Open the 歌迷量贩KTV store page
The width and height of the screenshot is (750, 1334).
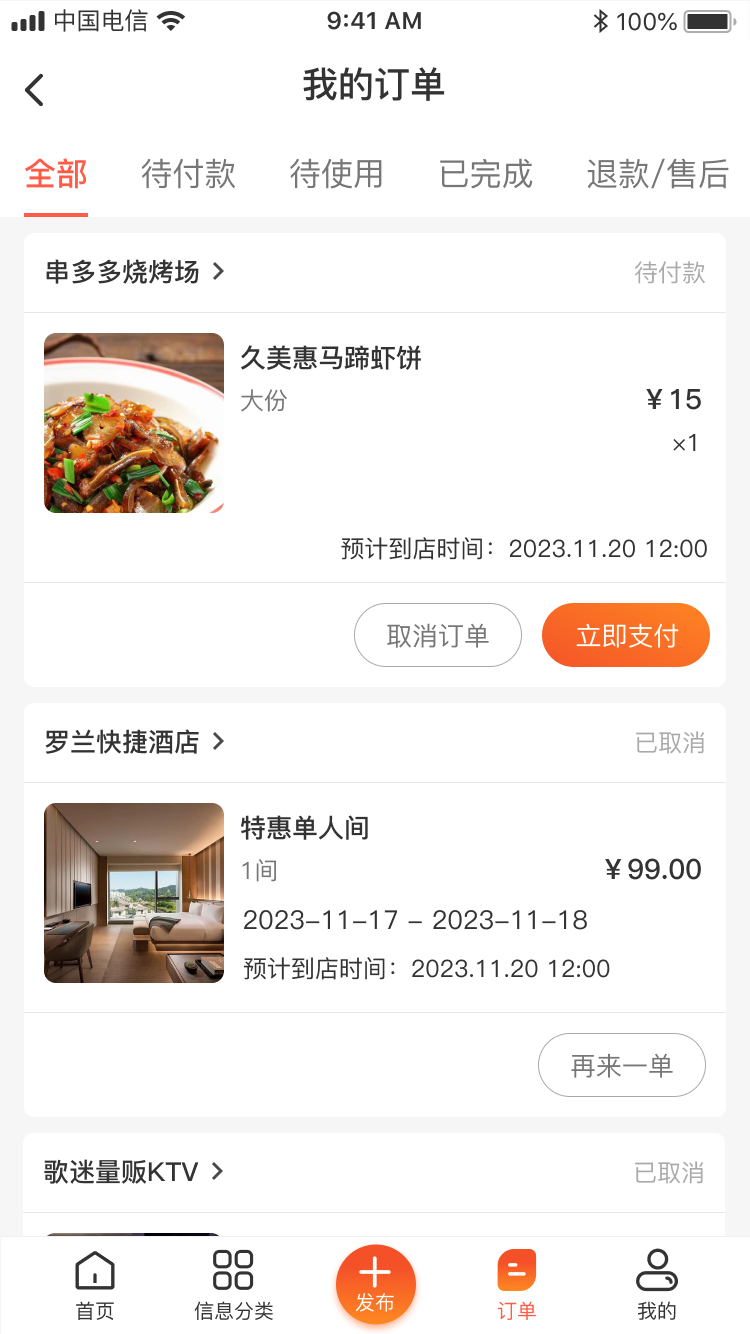[133, 1172]
